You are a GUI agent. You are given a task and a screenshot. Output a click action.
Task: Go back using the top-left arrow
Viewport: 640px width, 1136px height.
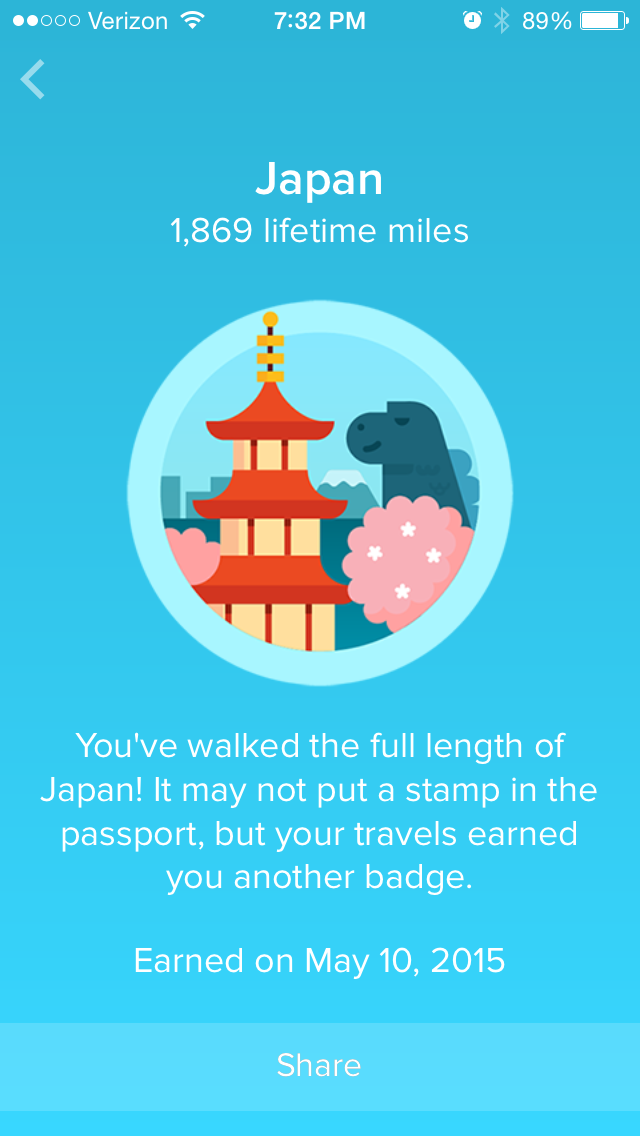(33, 80)
